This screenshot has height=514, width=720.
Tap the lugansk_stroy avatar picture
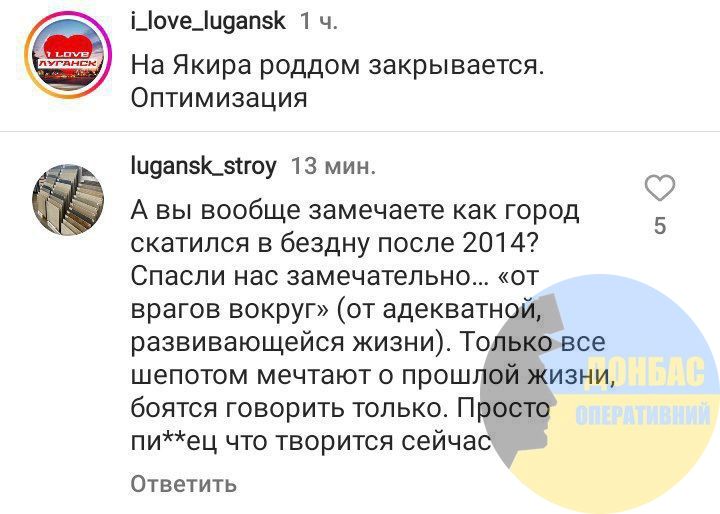67,198
